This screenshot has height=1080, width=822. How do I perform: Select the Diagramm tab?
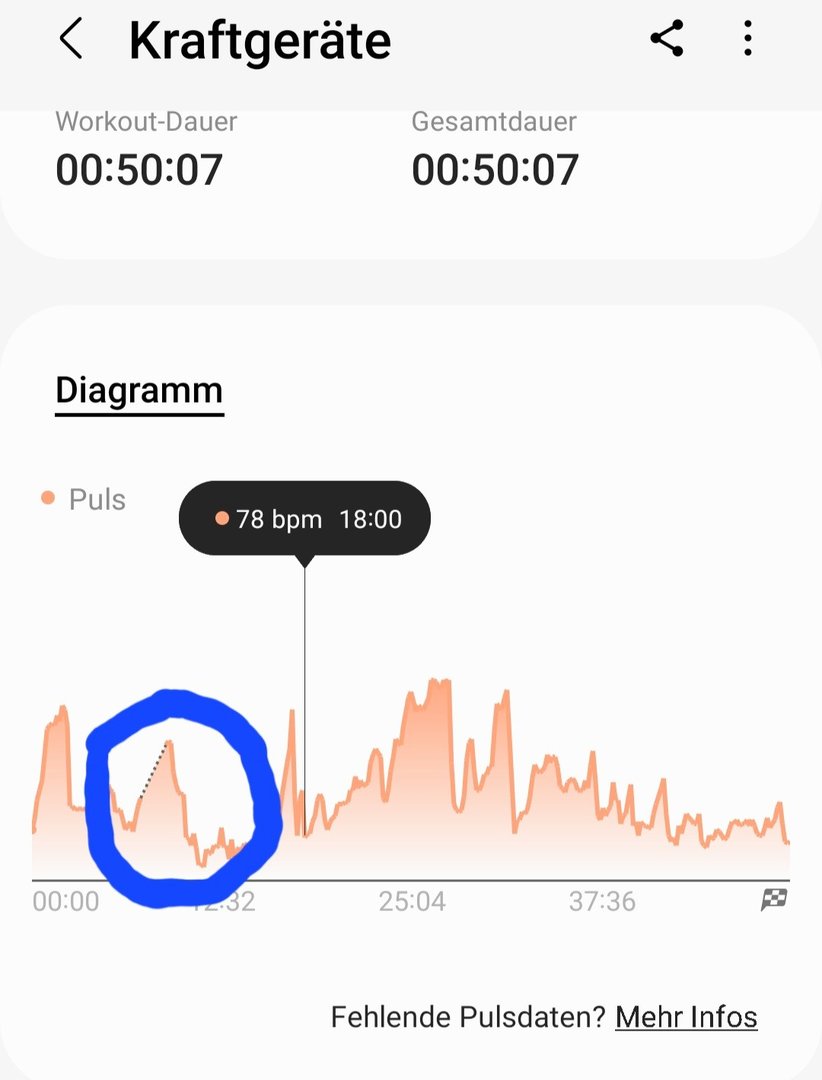[139, 390]
